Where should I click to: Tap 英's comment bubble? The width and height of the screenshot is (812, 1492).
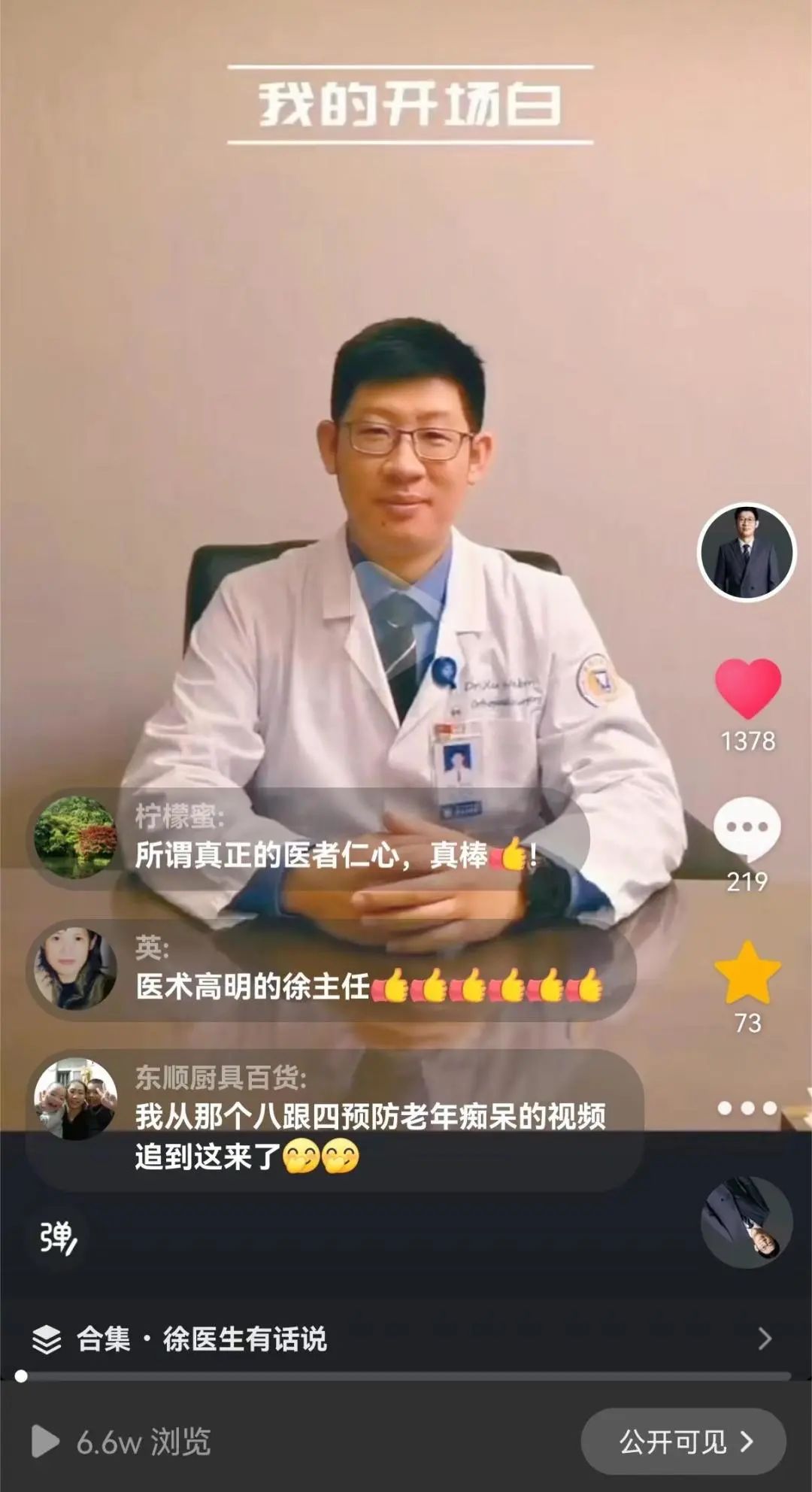point(331,970)
